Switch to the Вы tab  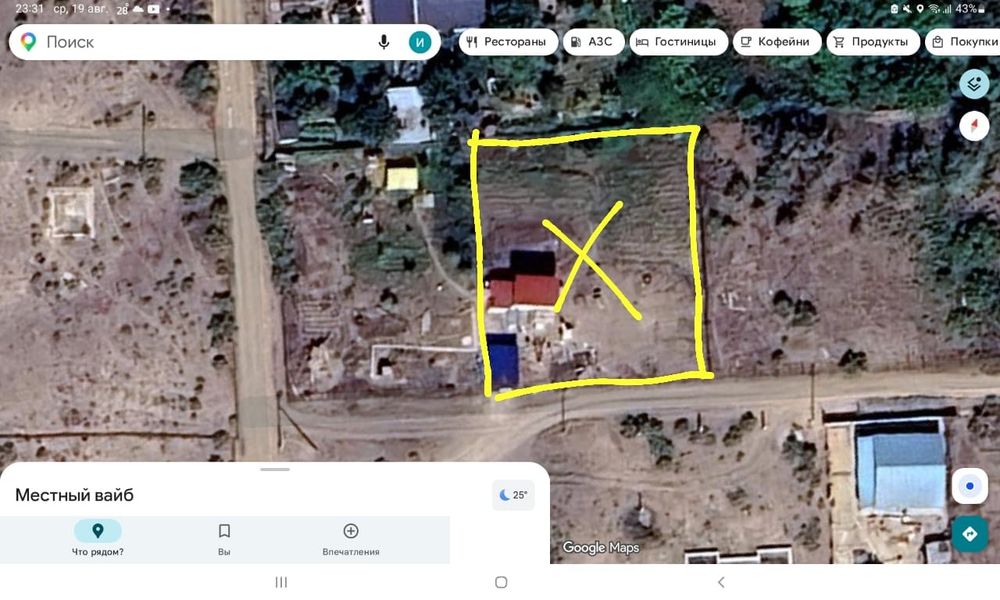pyautogui.click(x=224, y=539)
